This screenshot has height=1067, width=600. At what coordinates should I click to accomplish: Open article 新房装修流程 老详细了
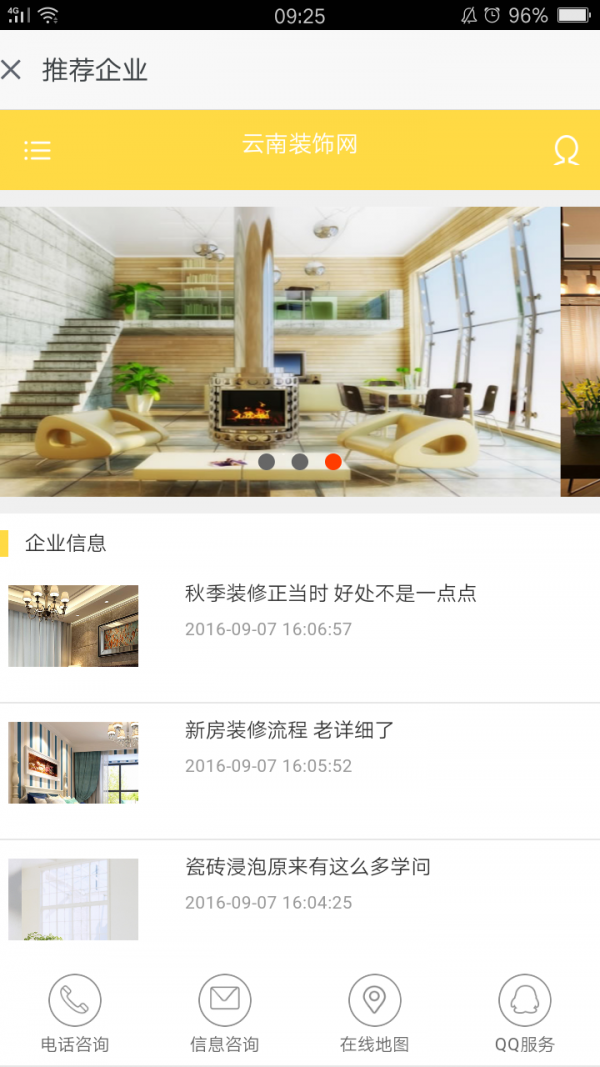290,731
